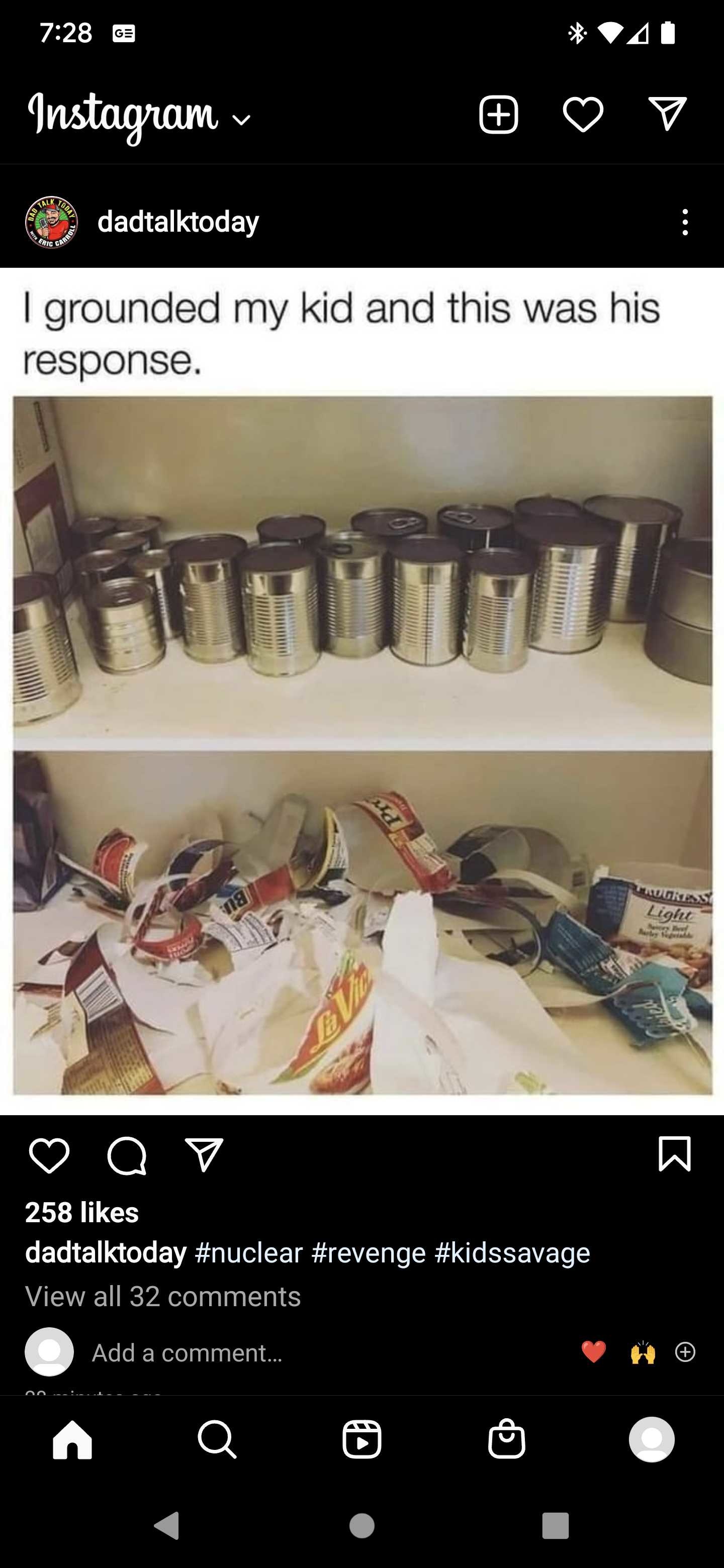Share the post using paper plane icon

pyautogui.click(x=204, y=1155)
